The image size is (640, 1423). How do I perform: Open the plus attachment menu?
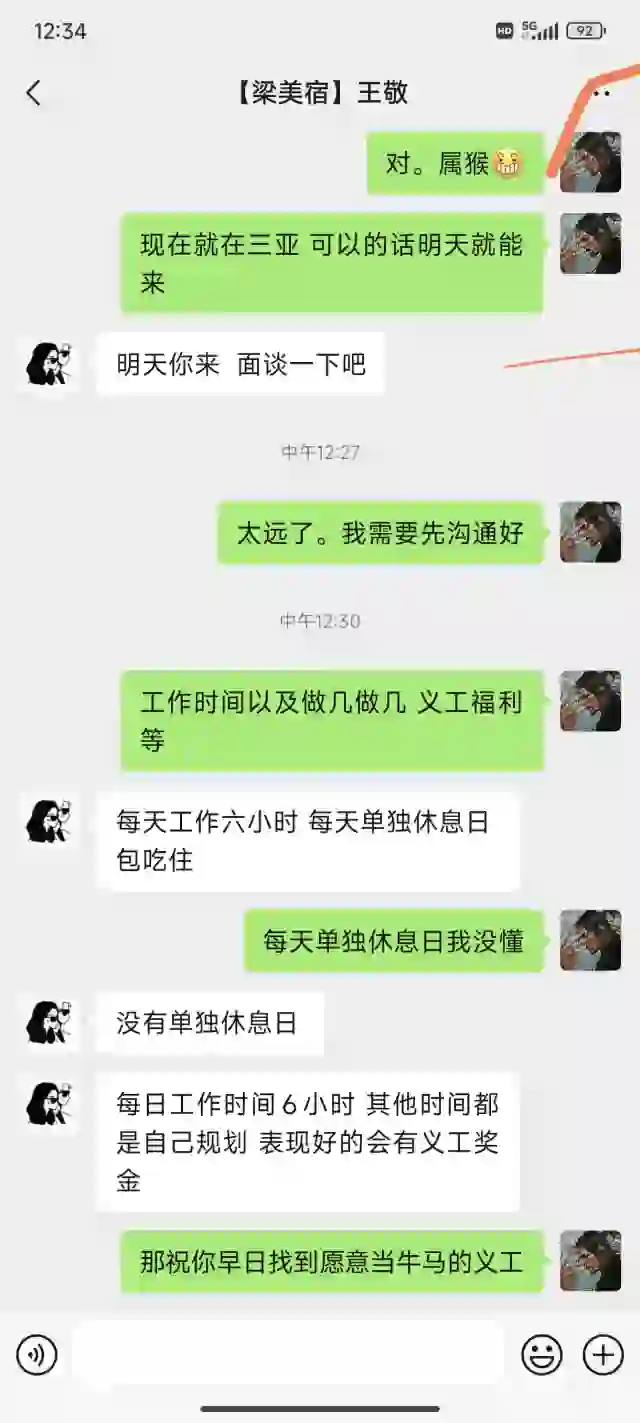603,1356
